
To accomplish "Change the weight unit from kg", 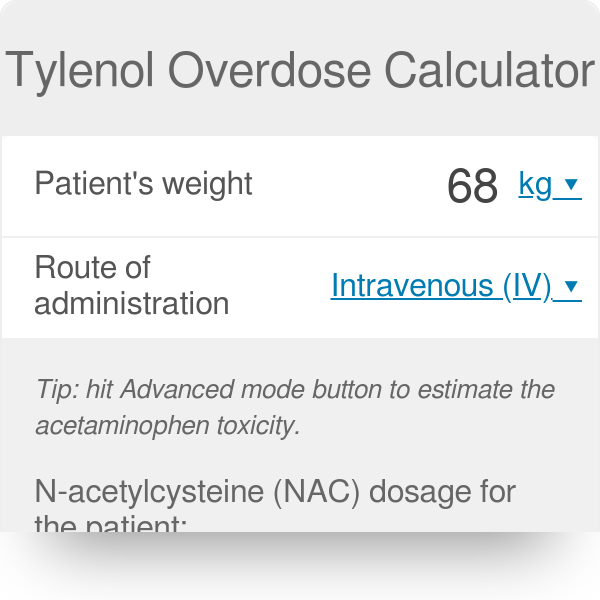I will 548,185.
